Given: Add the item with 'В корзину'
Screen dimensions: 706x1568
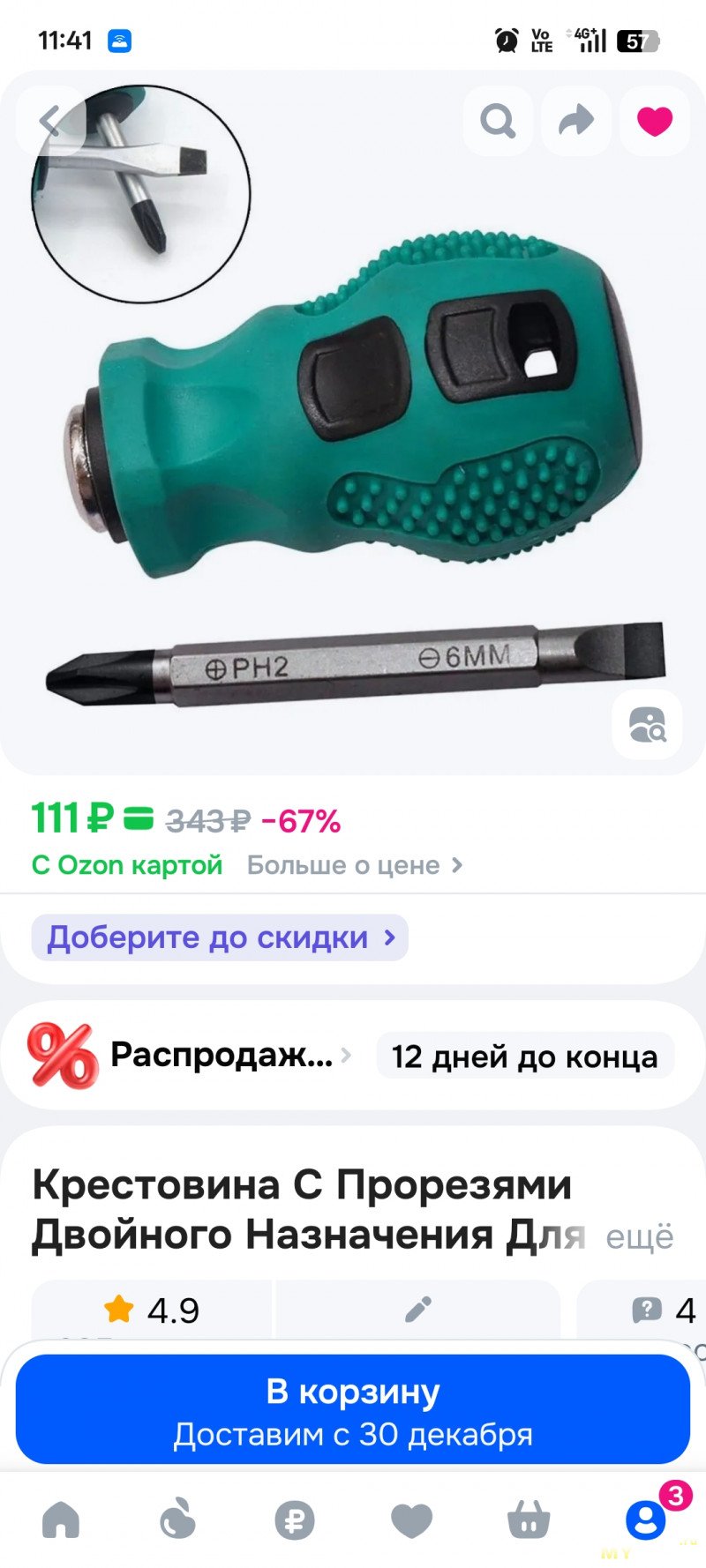Looking at the screenshot, I should click(x=353, y=1409).
